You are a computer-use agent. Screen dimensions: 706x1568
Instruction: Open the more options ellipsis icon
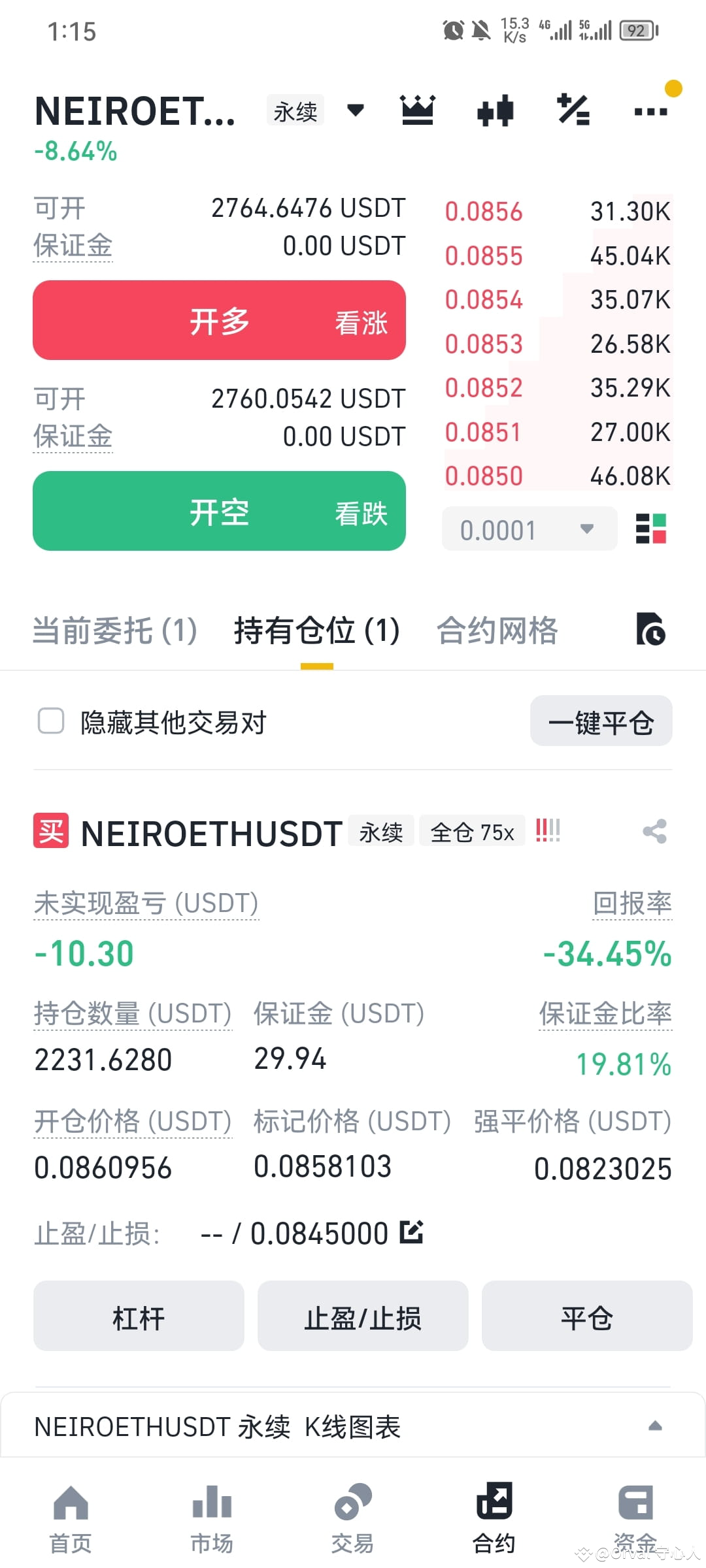click(651, 112)
